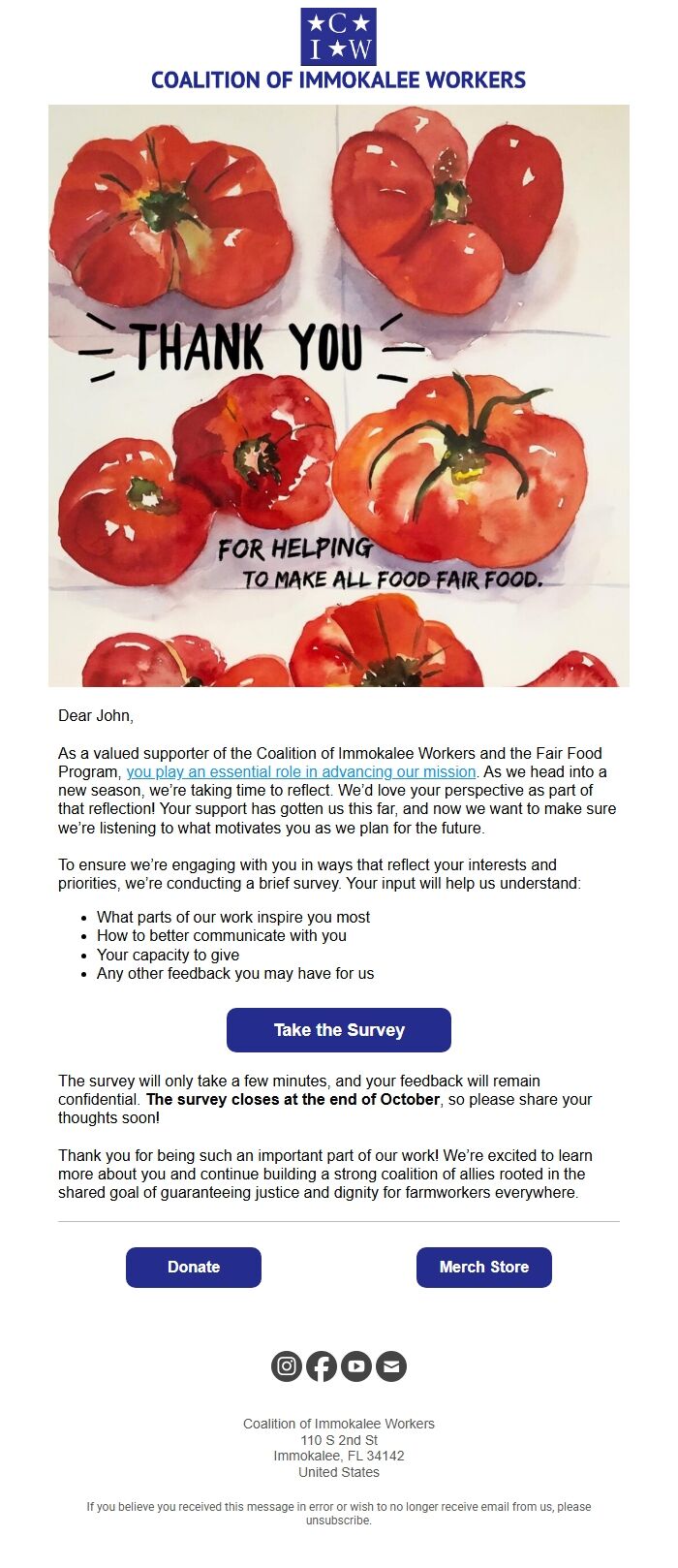Screen dimensions: 678x1568
Task: Tap the Take the Survey button
Action: (x=339, y=1030)
